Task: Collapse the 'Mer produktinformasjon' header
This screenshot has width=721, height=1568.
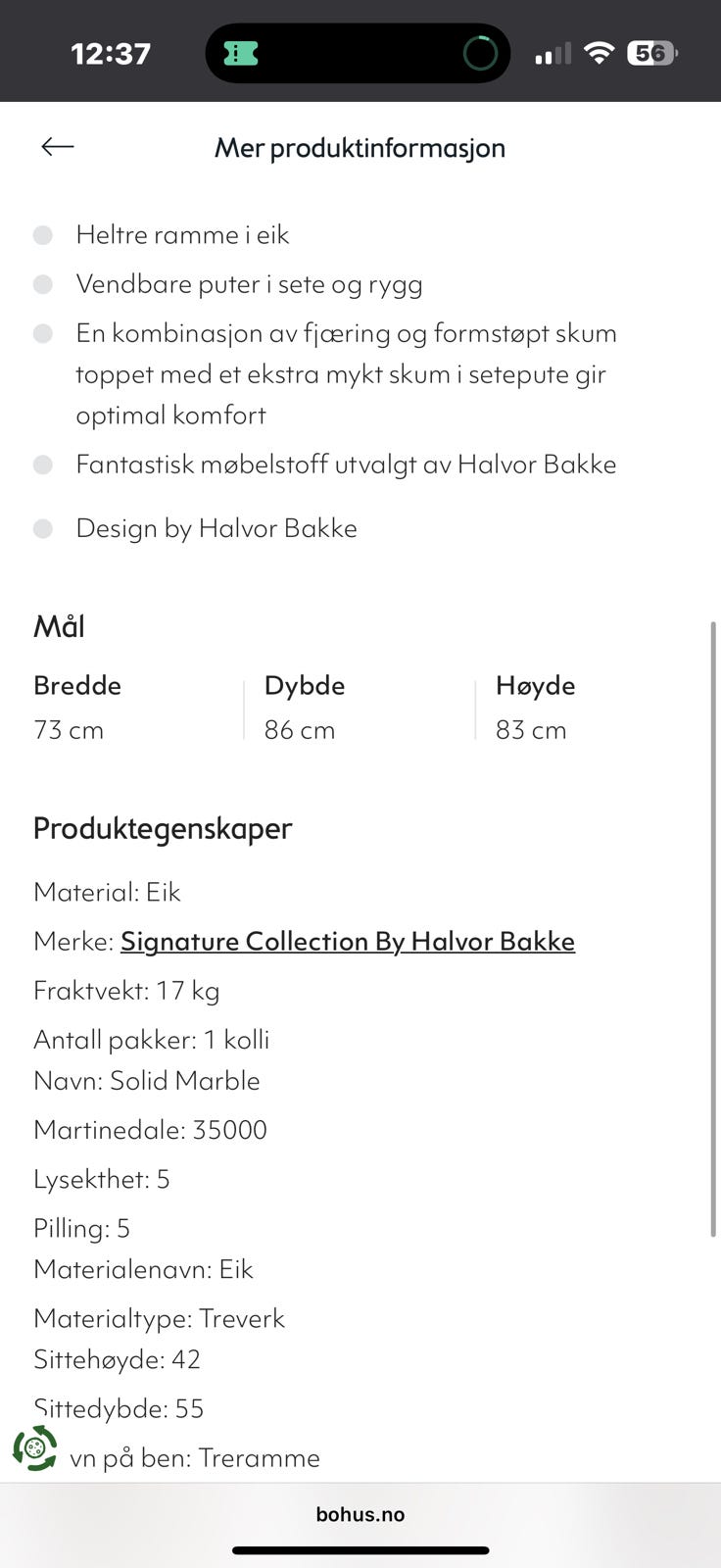Action: click(x=360, y=148)
